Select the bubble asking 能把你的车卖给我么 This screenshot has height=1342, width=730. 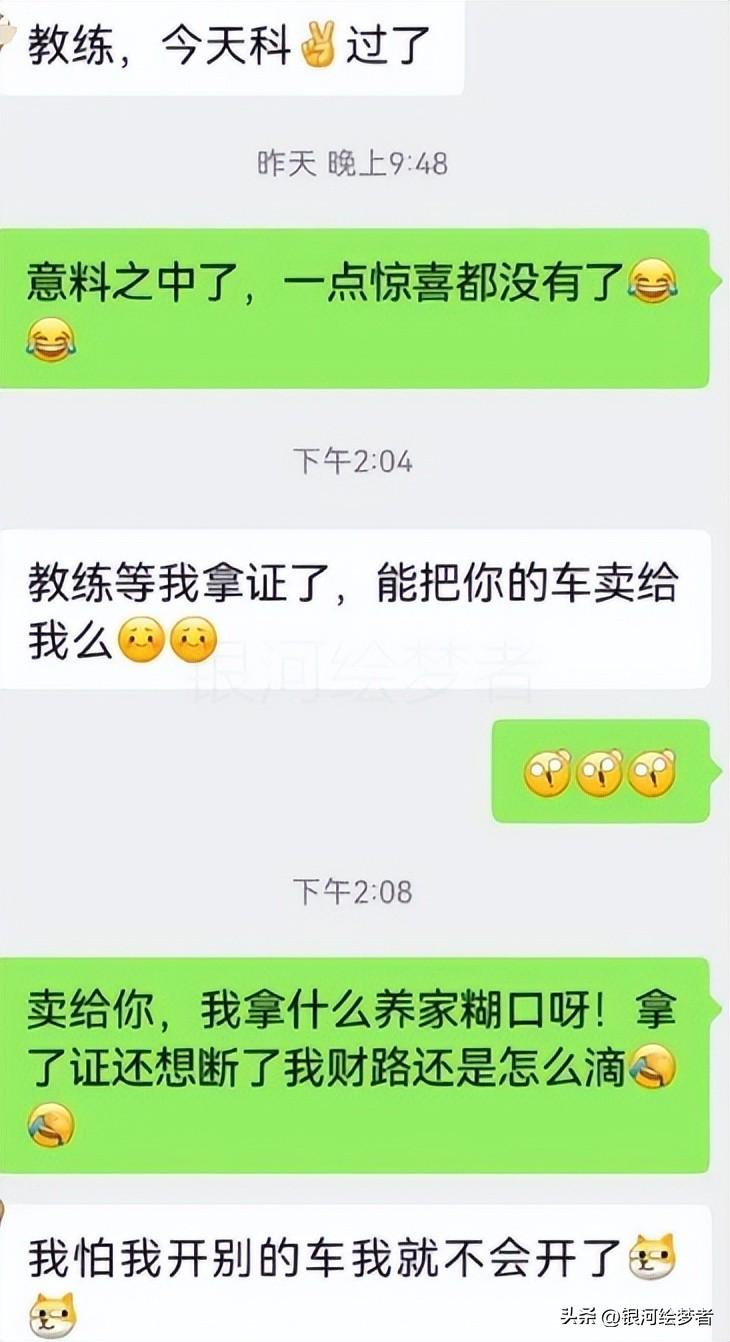coord(350,615)
